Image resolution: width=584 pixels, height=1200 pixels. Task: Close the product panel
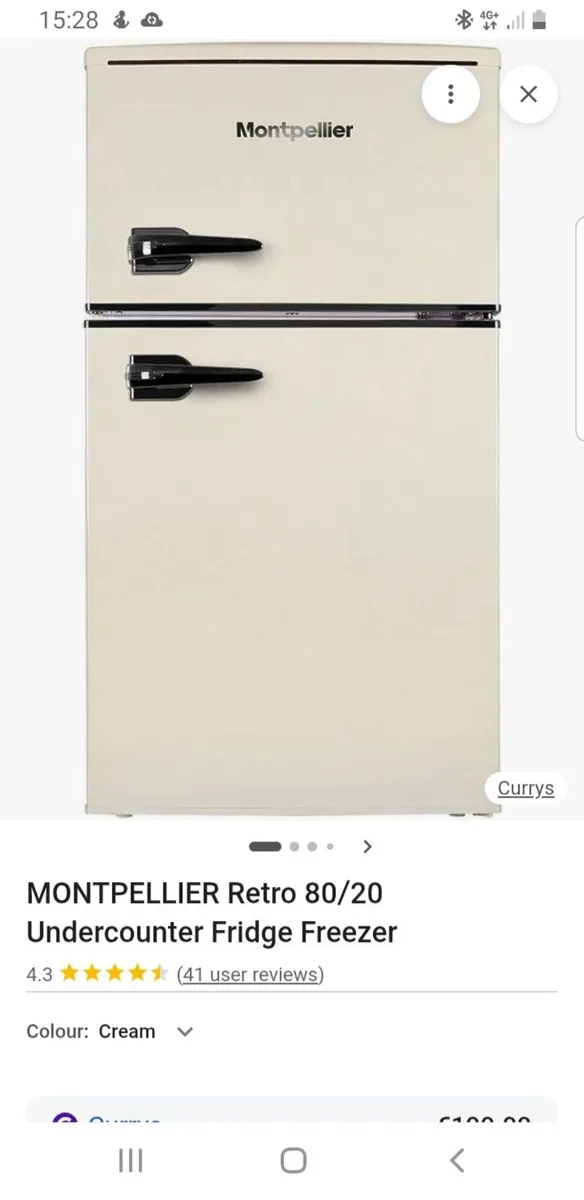529,94
